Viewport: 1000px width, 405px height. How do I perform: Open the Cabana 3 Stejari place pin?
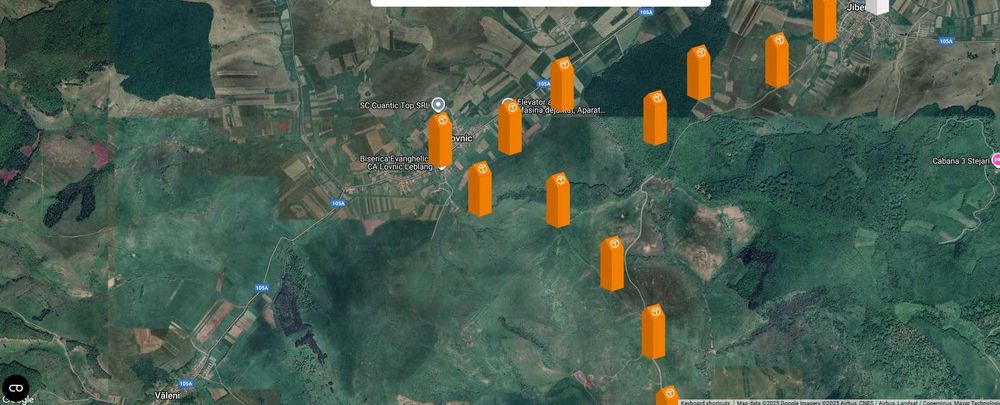pos(996,160)
